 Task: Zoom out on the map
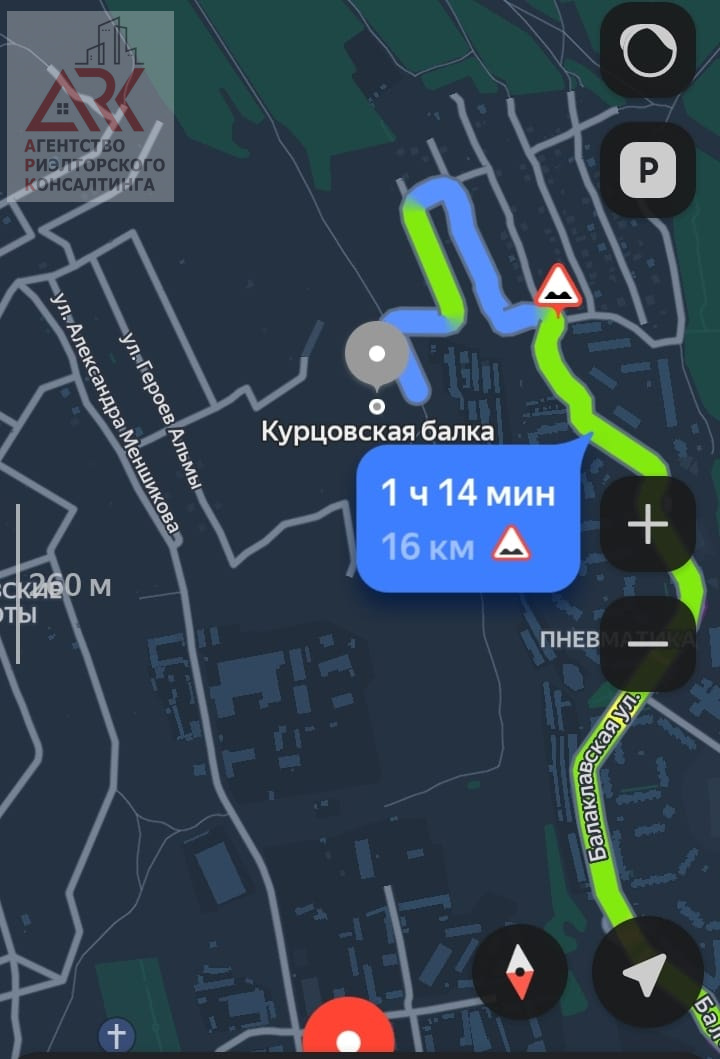(x=647, y=644)
